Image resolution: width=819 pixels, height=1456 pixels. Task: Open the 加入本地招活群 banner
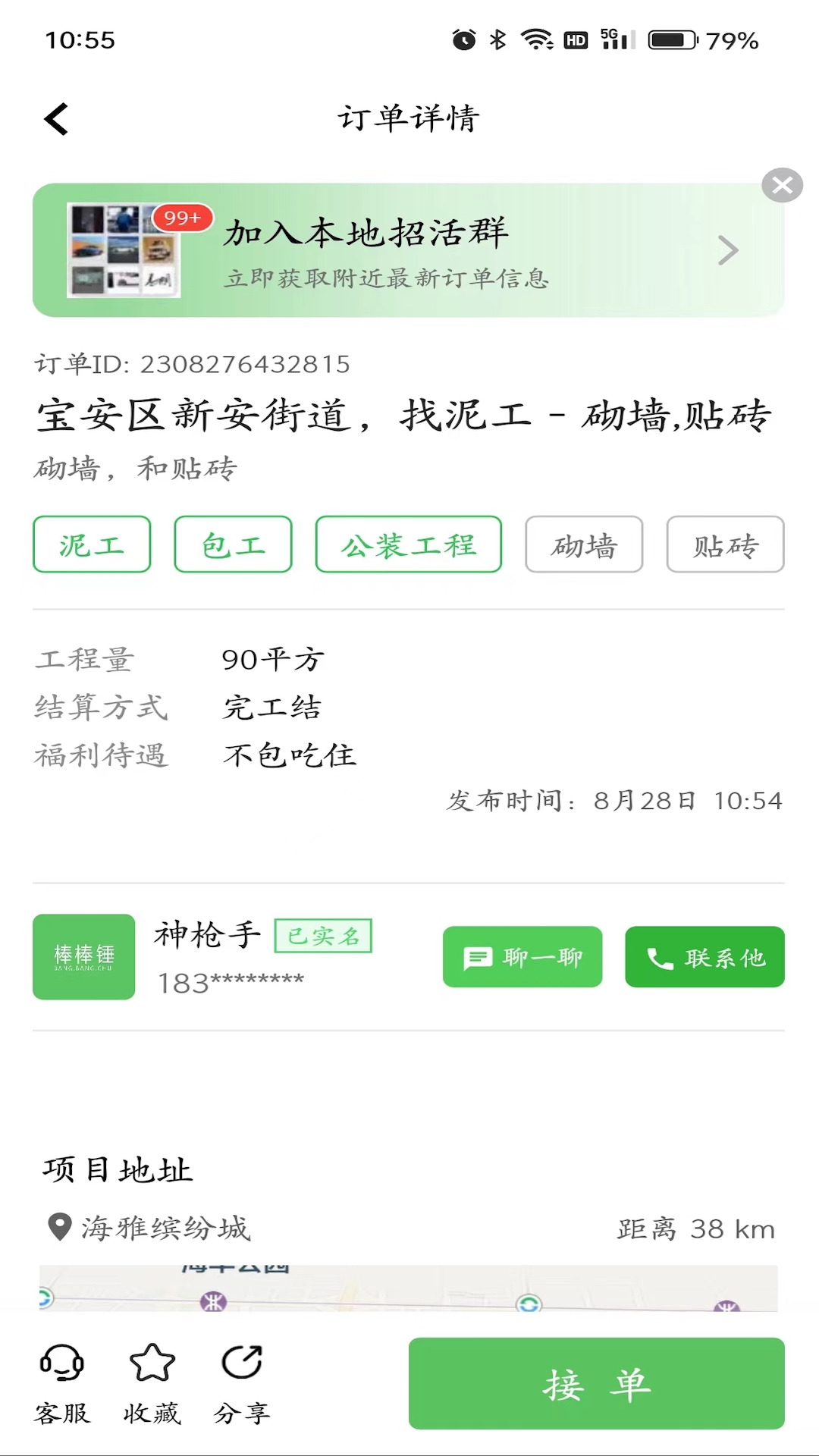408,250
